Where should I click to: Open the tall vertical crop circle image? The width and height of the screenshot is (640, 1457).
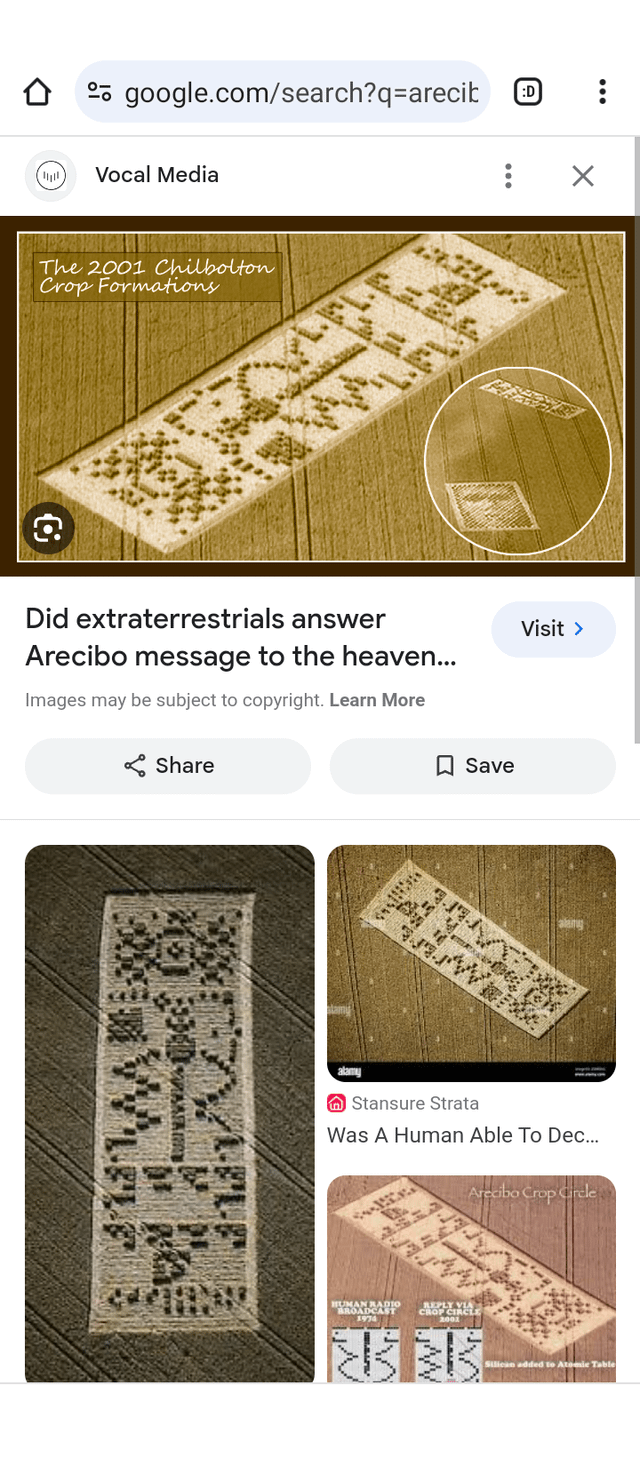point(169,1110)
